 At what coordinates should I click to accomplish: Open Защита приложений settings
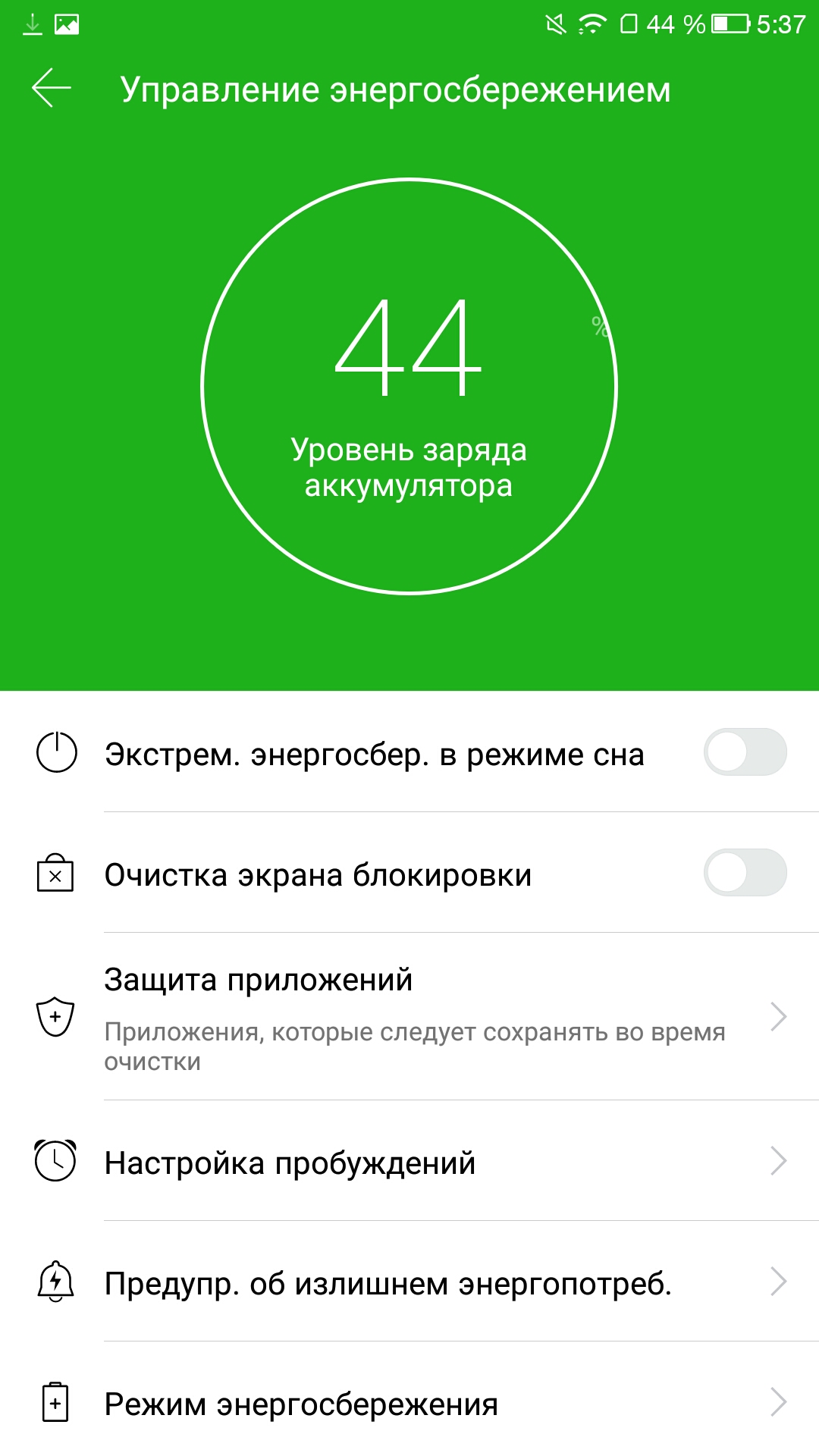pos(409,1017)
